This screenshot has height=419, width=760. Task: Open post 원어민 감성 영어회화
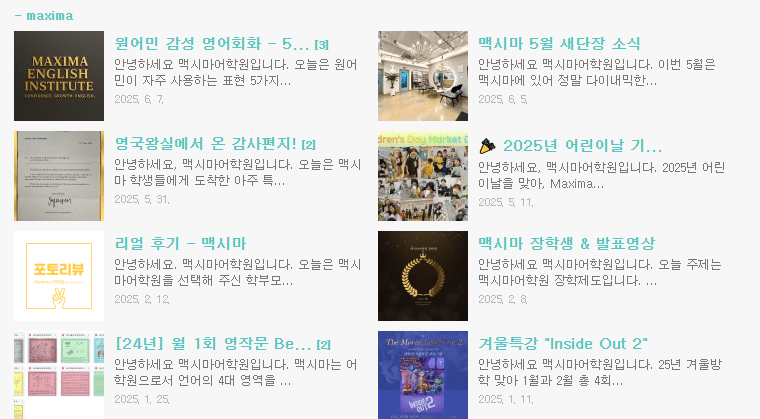pos(212,44)
